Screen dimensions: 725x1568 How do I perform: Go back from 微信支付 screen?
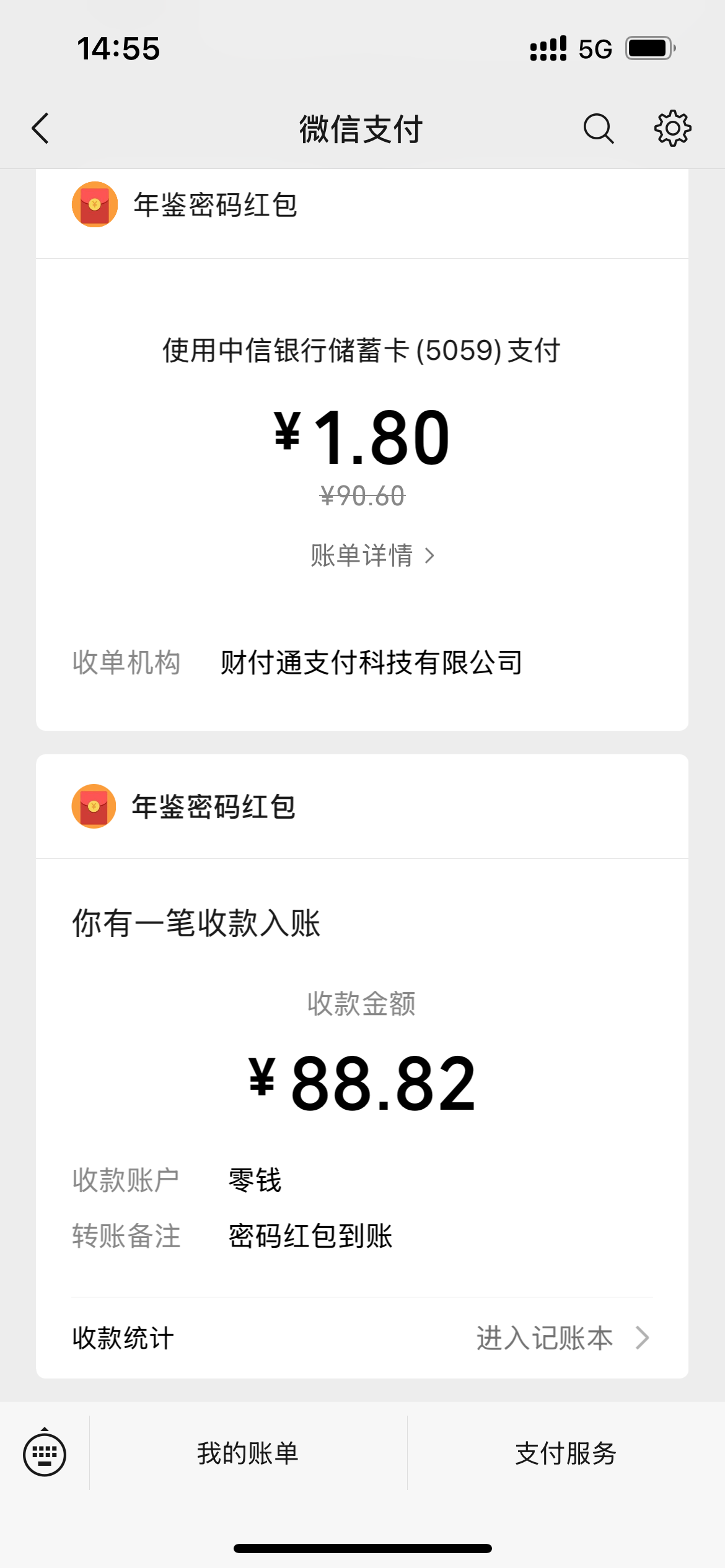coord(41,129)
